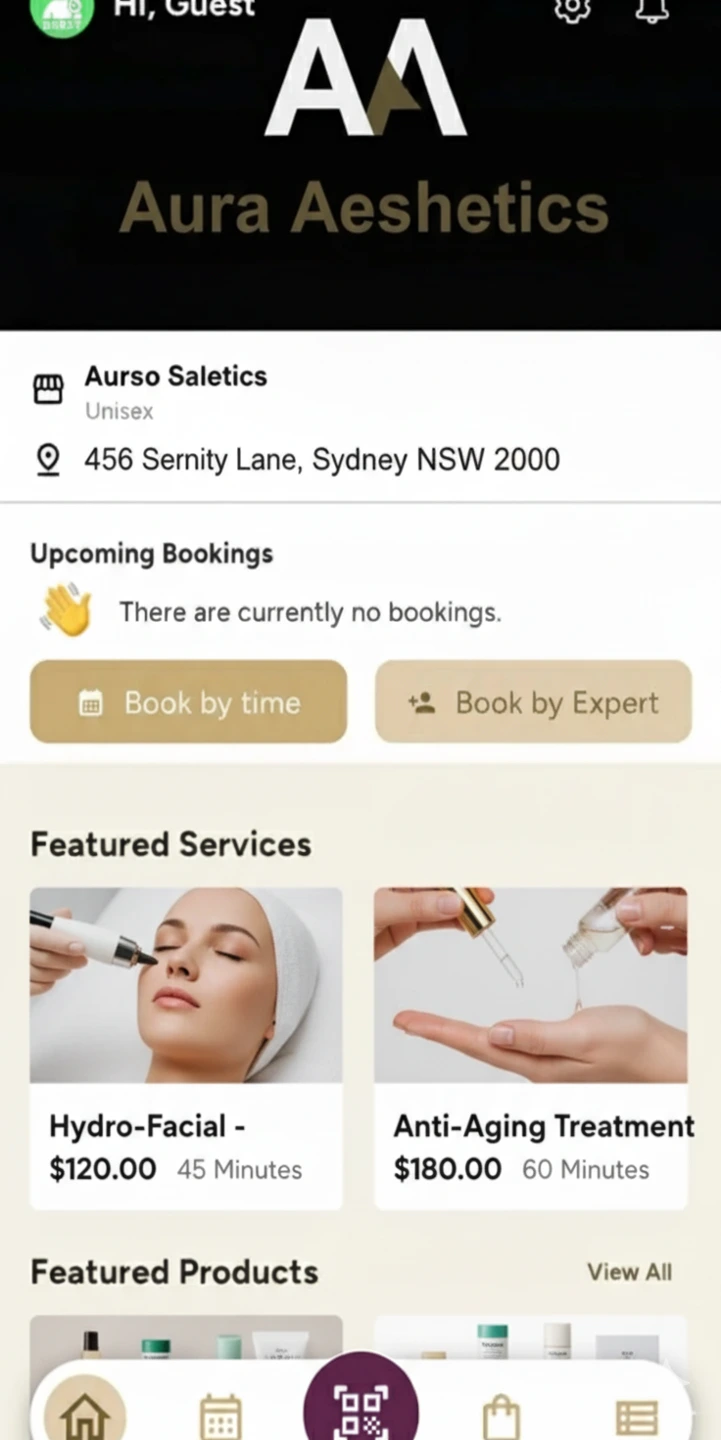
Task: Open the salon address location
Action: pos(321,460)
